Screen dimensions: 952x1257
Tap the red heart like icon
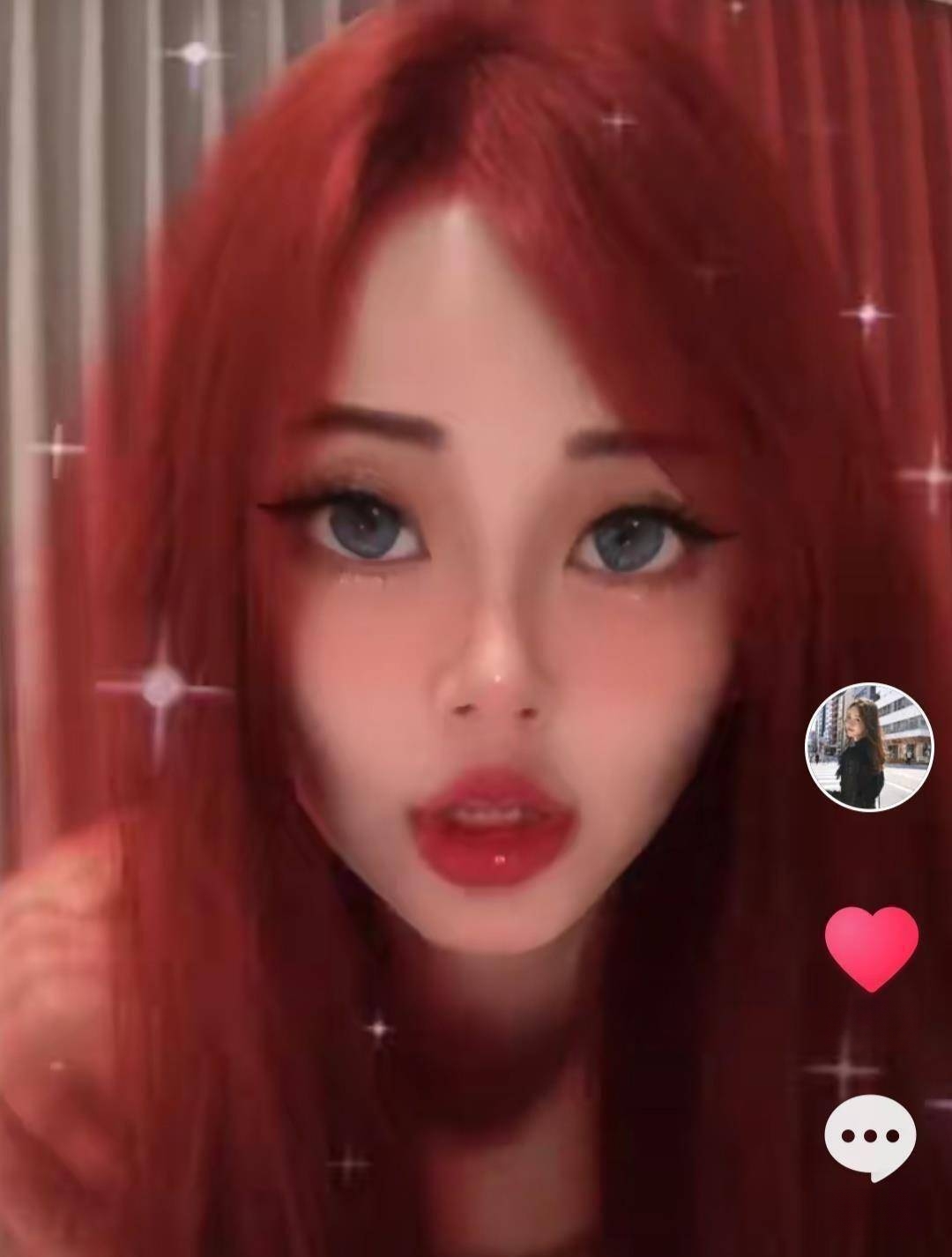[871, 948]
